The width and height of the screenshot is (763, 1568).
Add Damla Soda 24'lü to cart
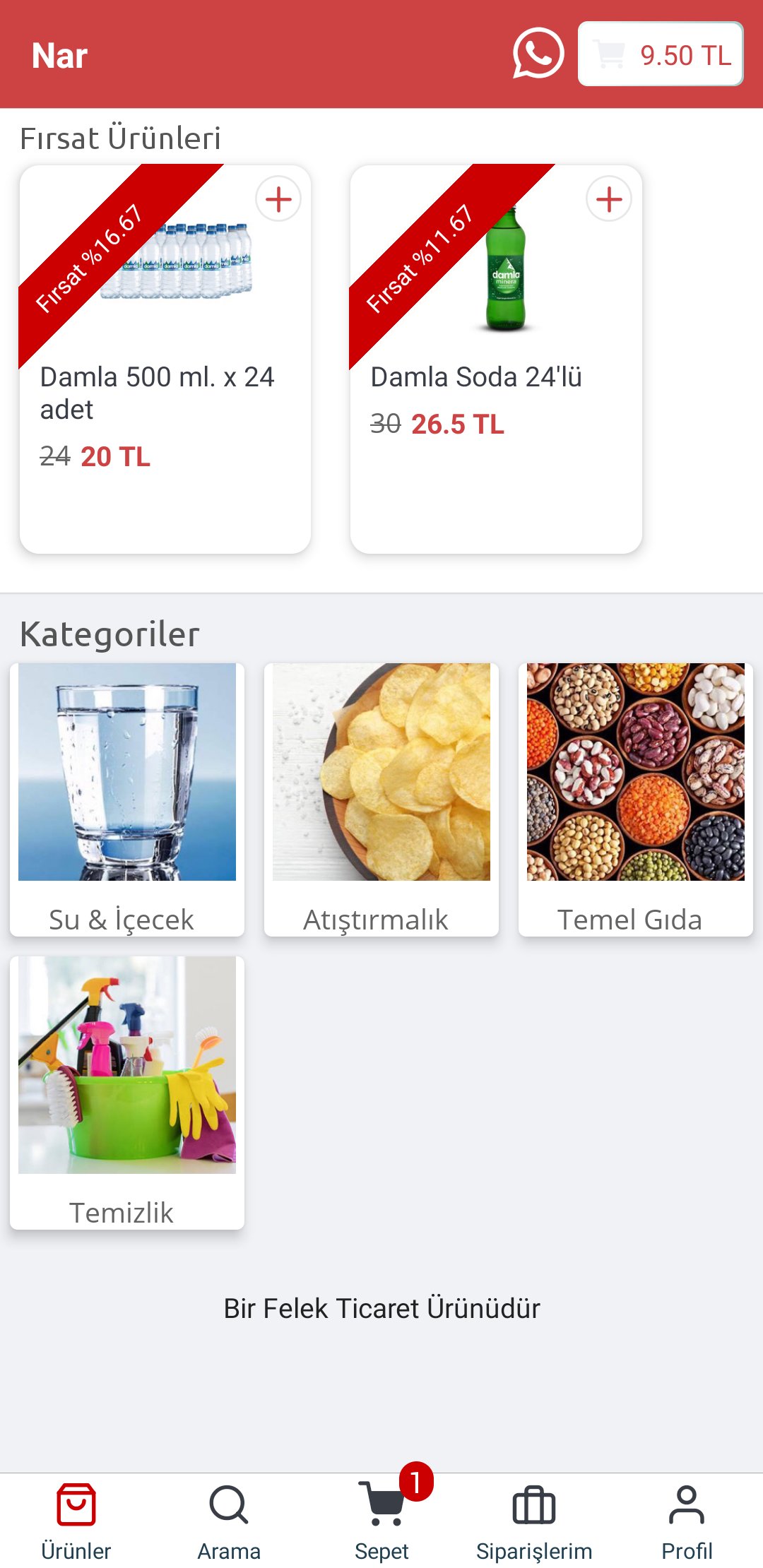tap(609, 199)
